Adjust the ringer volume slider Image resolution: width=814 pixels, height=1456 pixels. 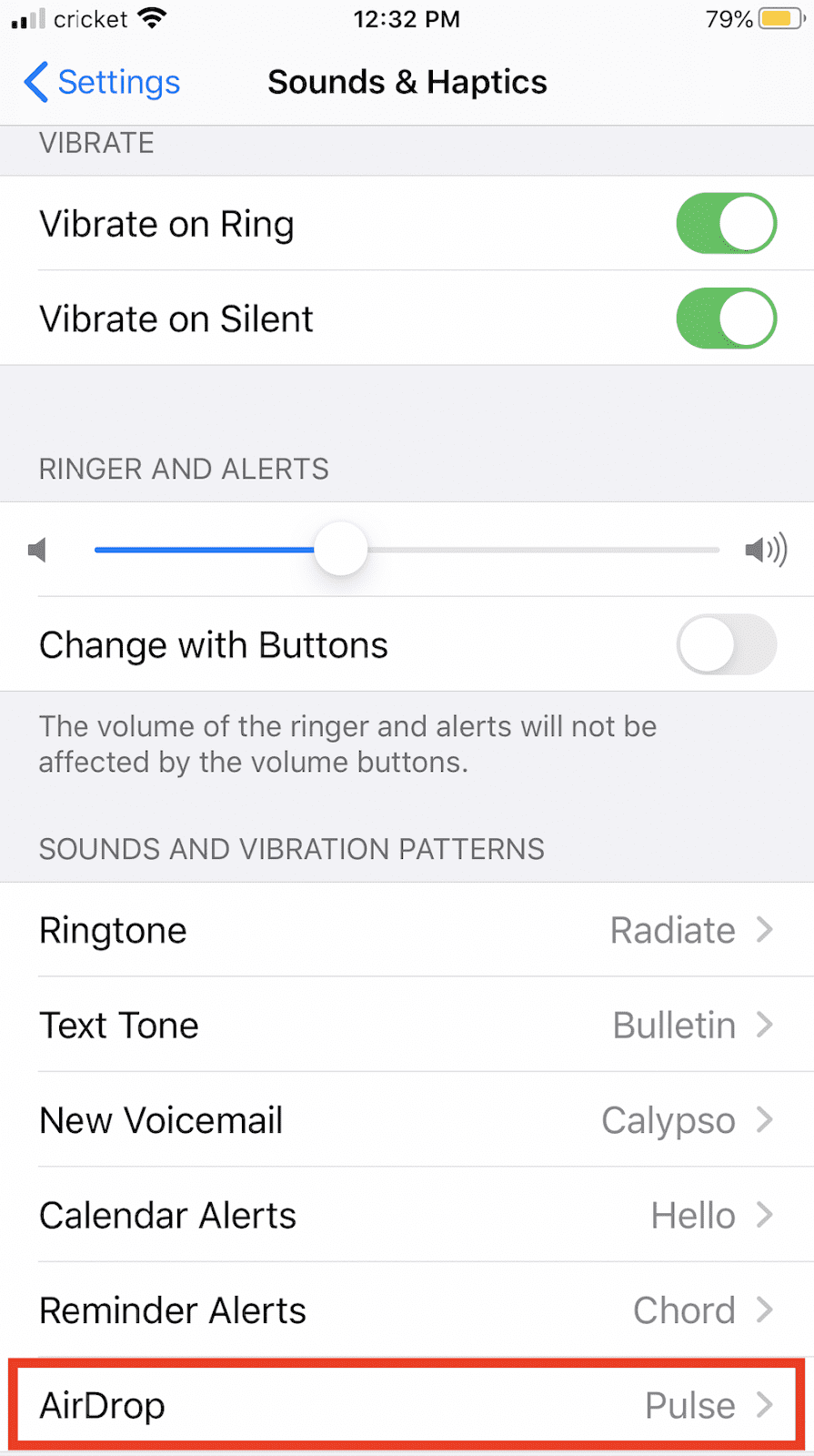(340, 549)
